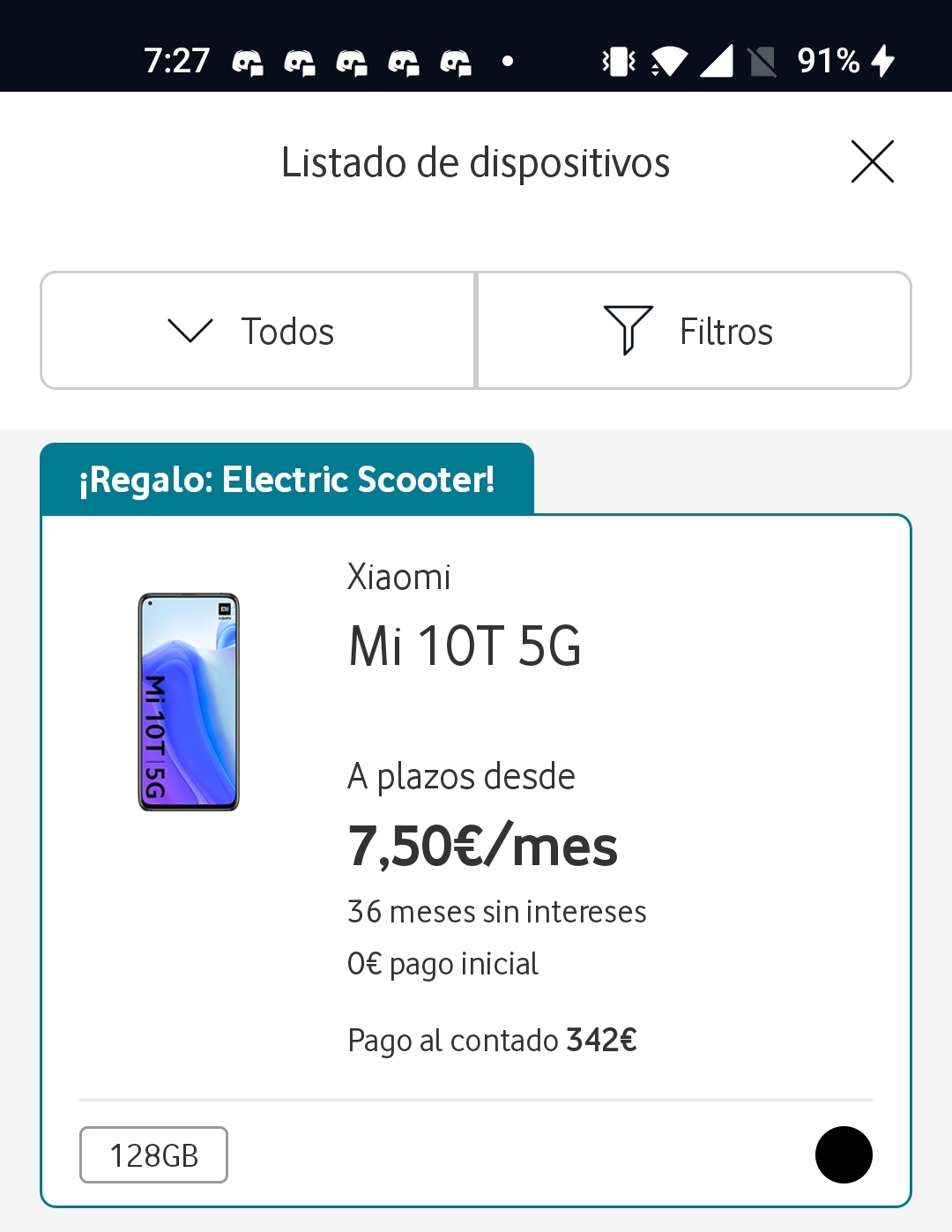Screen dimensions: 952x1232
Task: Expand the Todos dropdown
Action: pyautogui.click(x=257, y=331)
